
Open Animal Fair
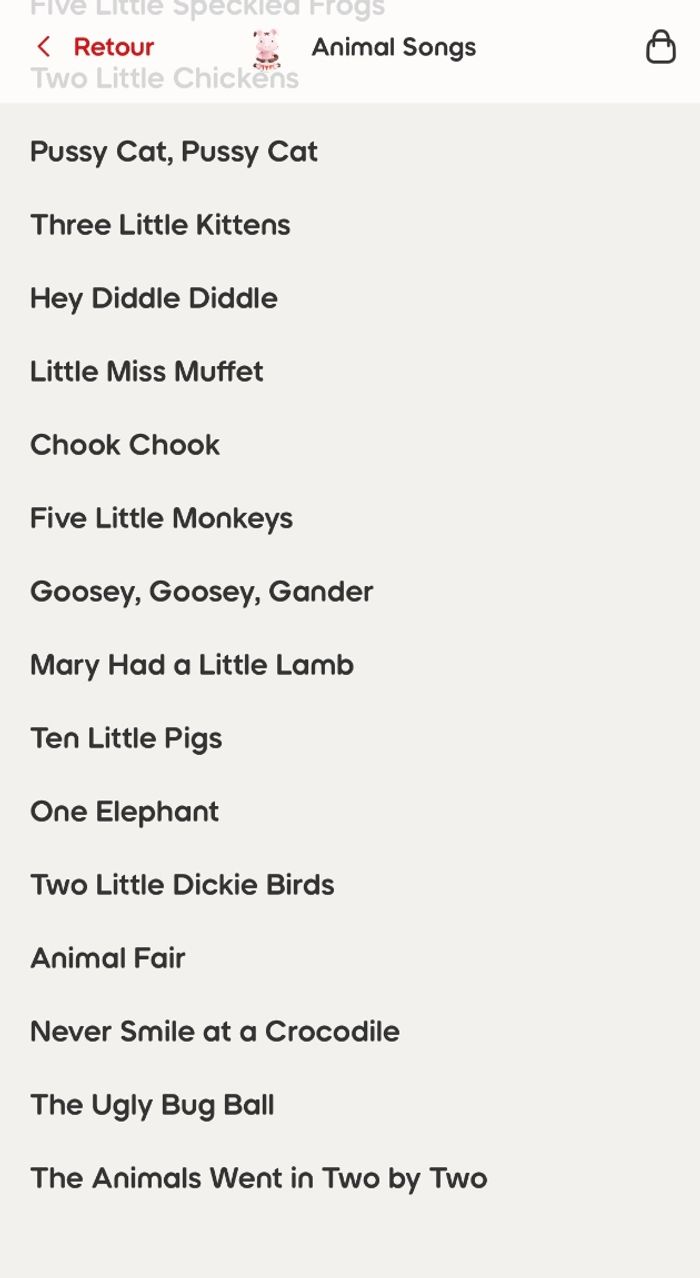(x=108, y=958)
